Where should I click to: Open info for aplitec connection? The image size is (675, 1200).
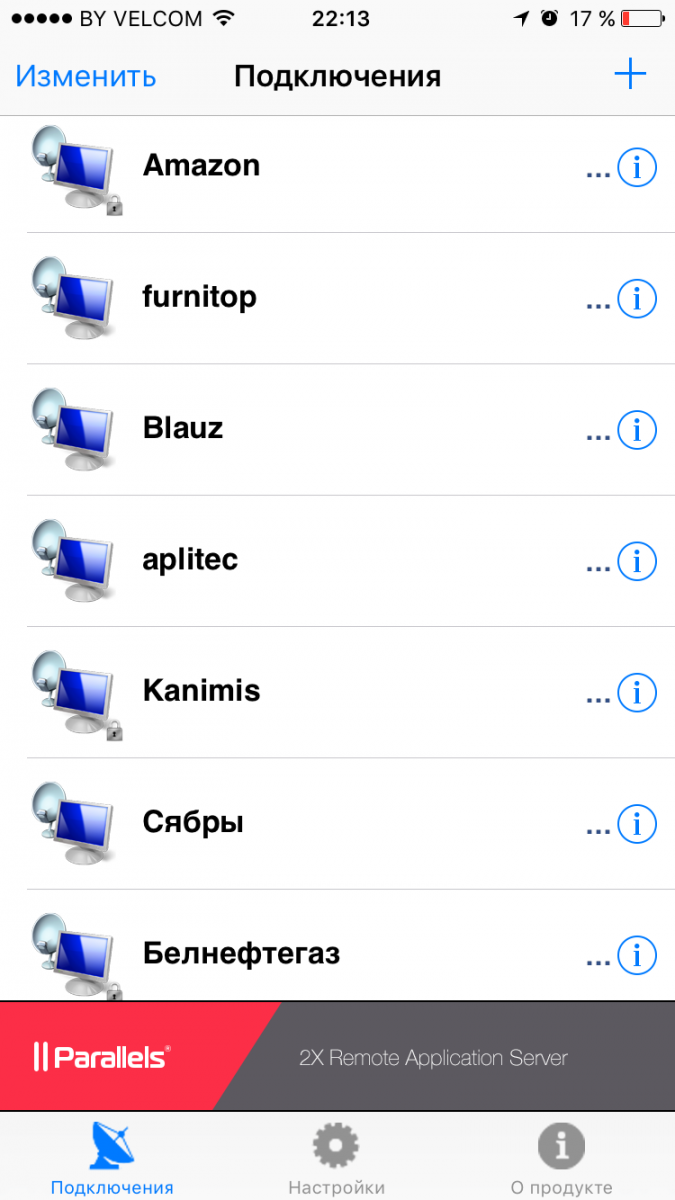[x=637, y=562]
